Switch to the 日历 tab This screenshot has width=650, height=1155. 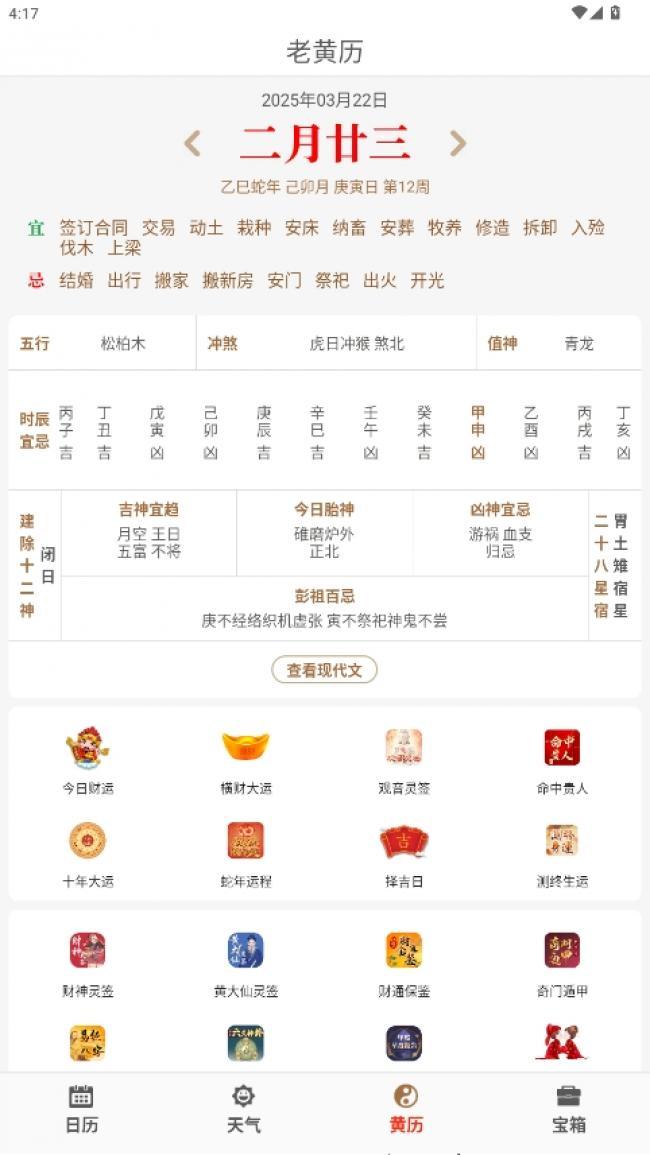[x=82, y=1108]
